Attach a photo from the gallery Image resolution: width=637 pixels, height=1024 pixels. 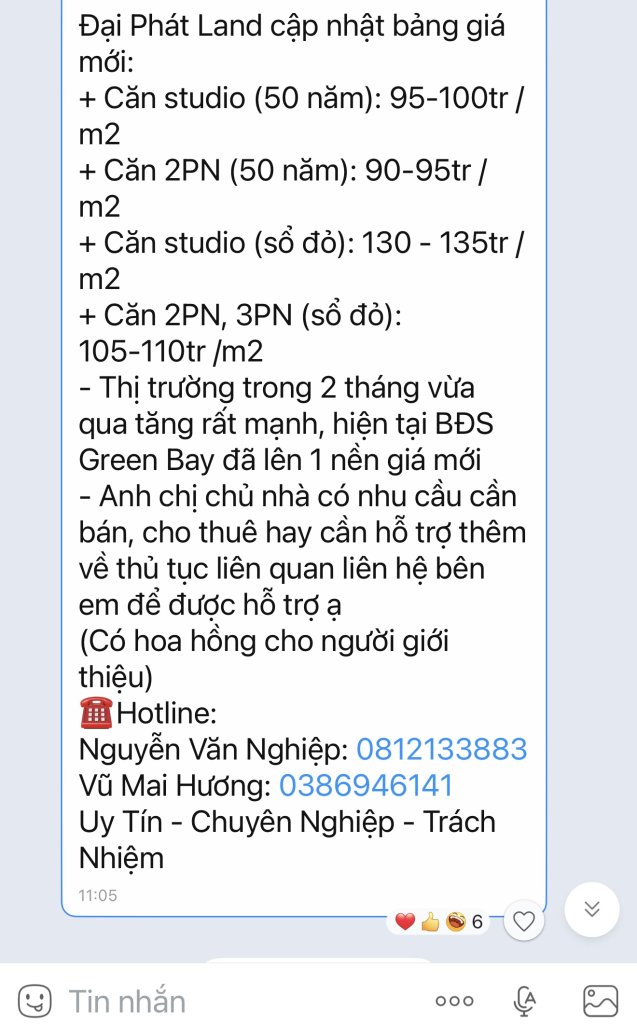click(600, 1000)
